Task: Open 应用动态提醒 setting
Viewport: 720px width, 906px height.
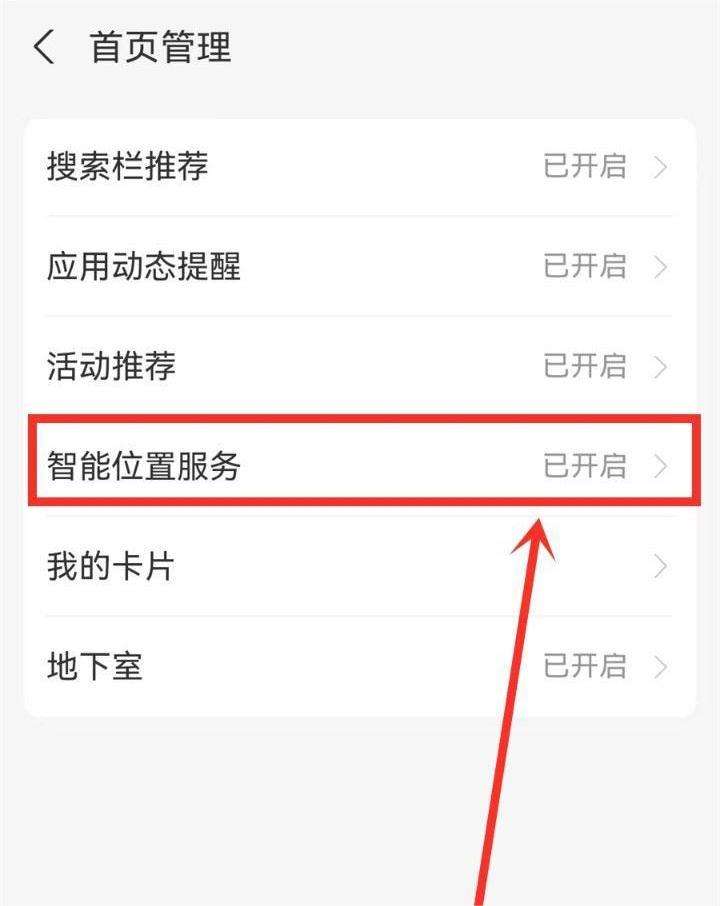Action: [358, 266]
